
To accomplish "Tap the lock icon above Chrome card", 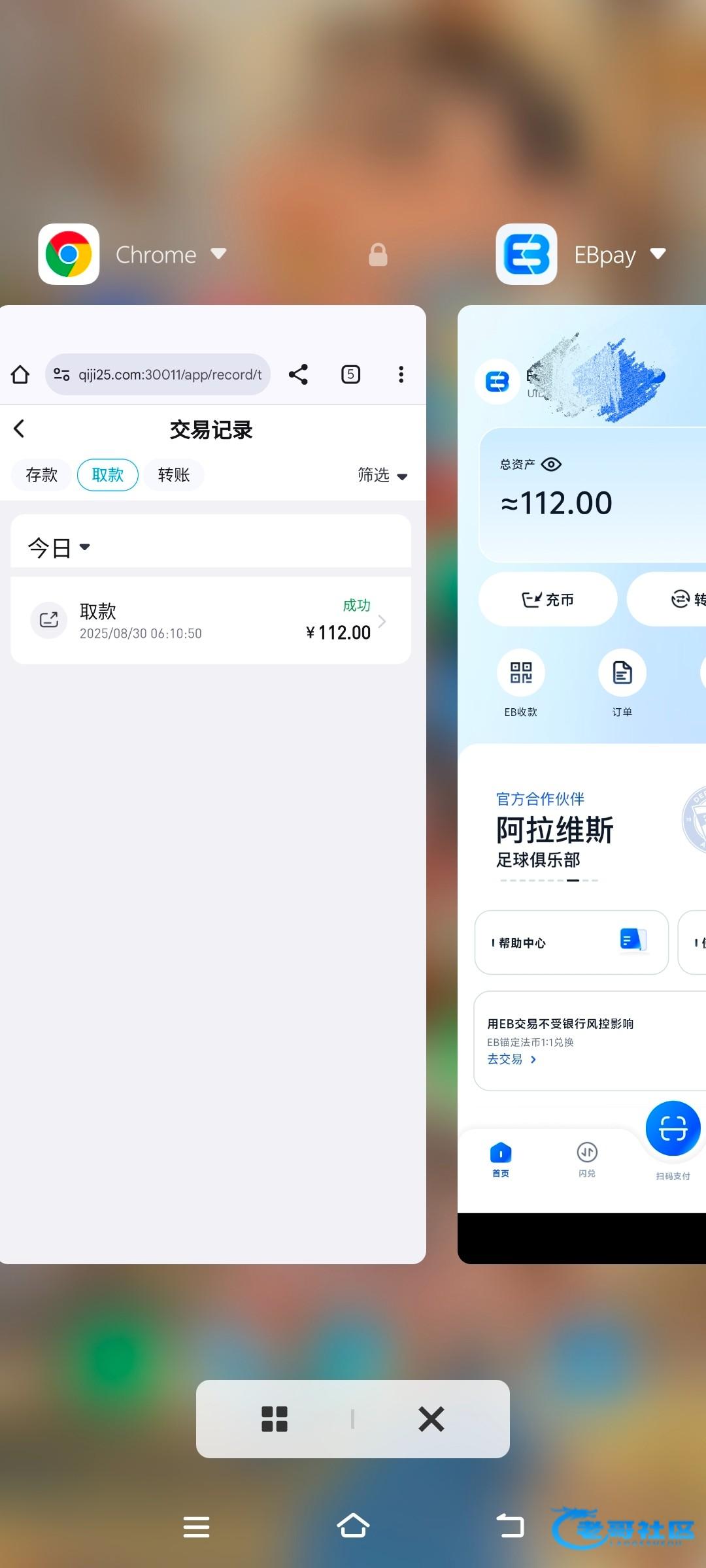I will (x=378, y=255).
